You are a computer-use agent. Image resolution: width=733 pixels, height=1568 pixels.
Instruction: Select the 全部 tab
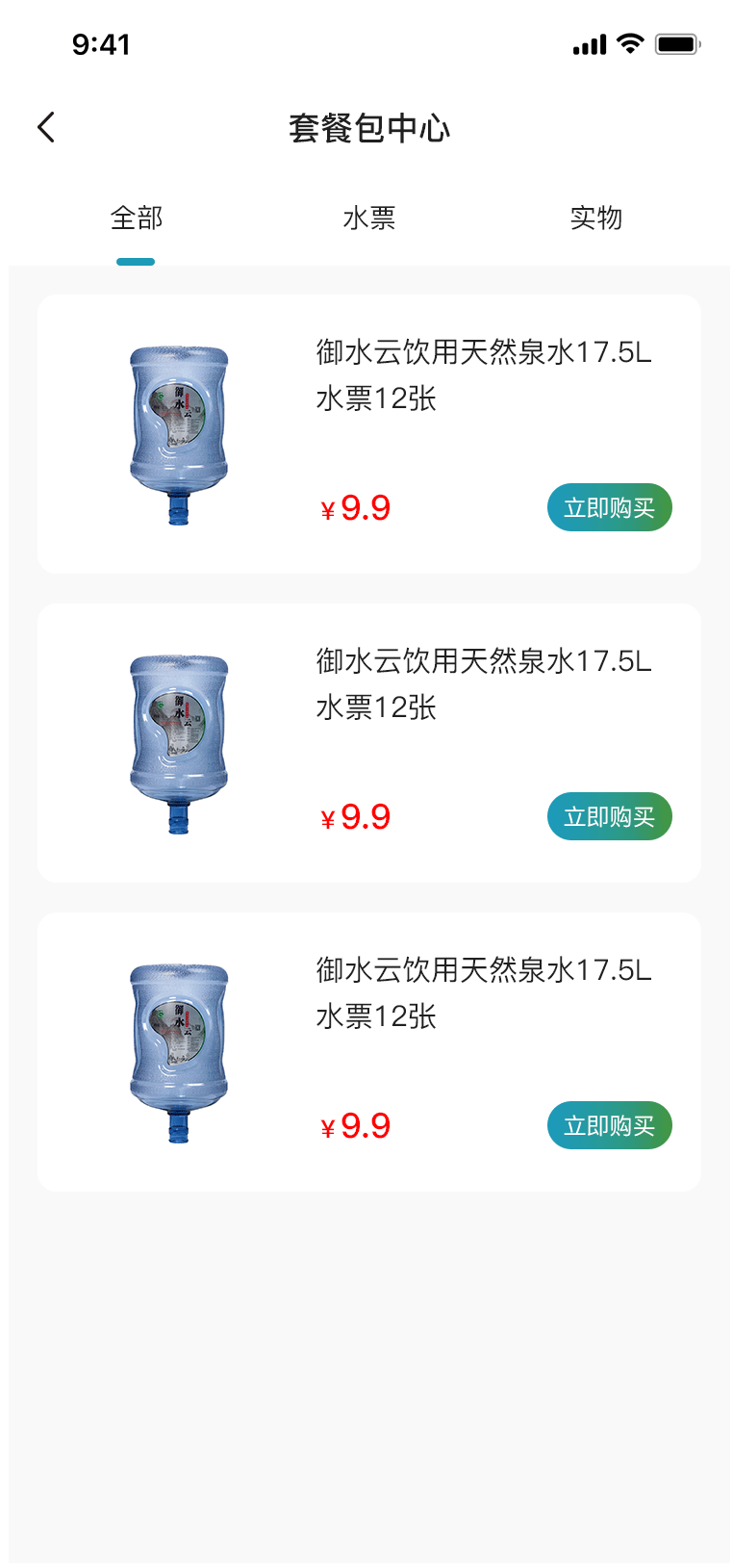click(137, 218)
